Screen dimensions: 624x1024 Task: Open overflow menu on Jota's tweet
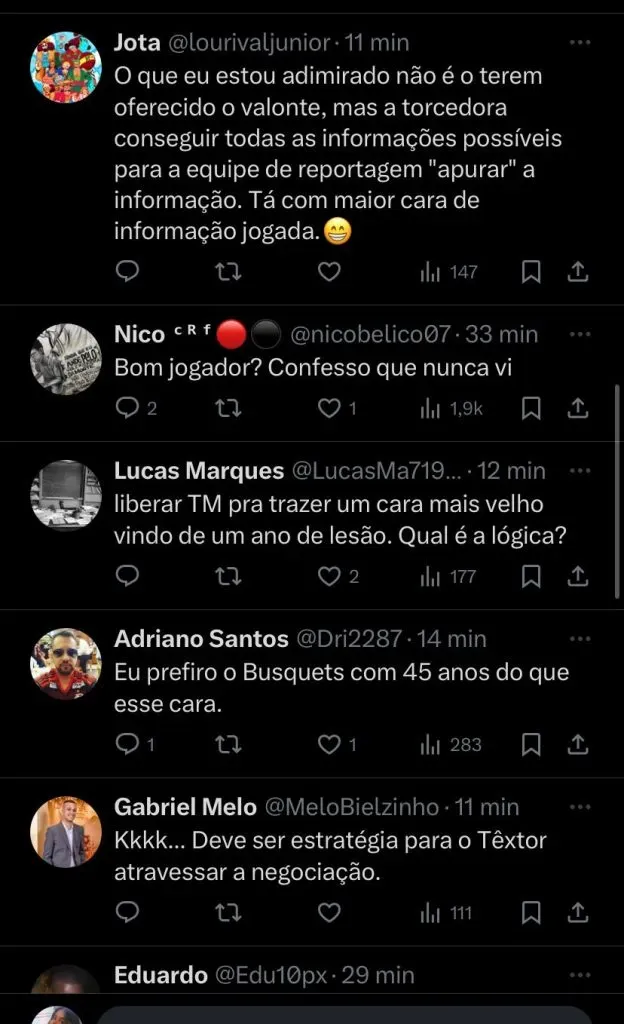(x=579, y=43)
